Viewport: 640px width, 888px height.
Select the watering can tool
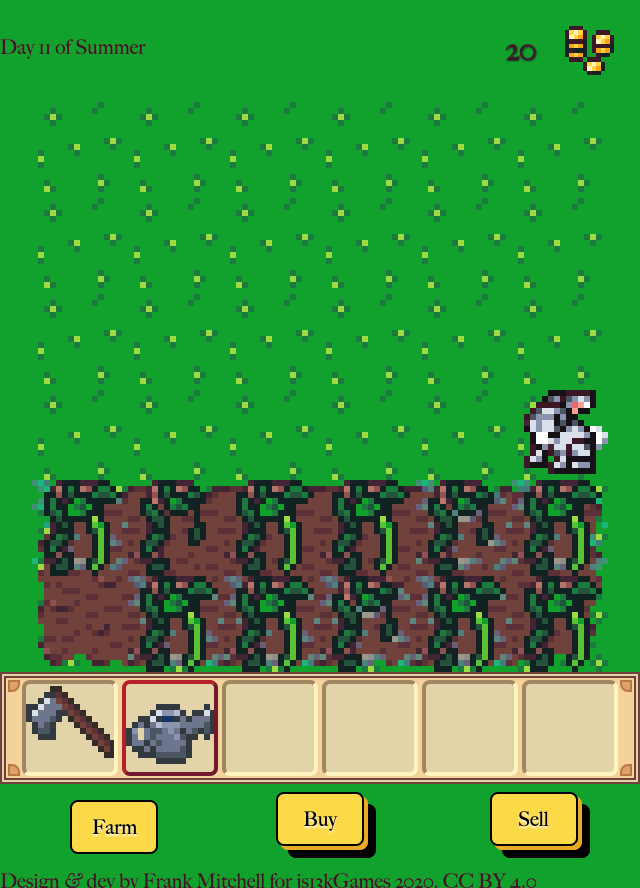click(170, 727)
